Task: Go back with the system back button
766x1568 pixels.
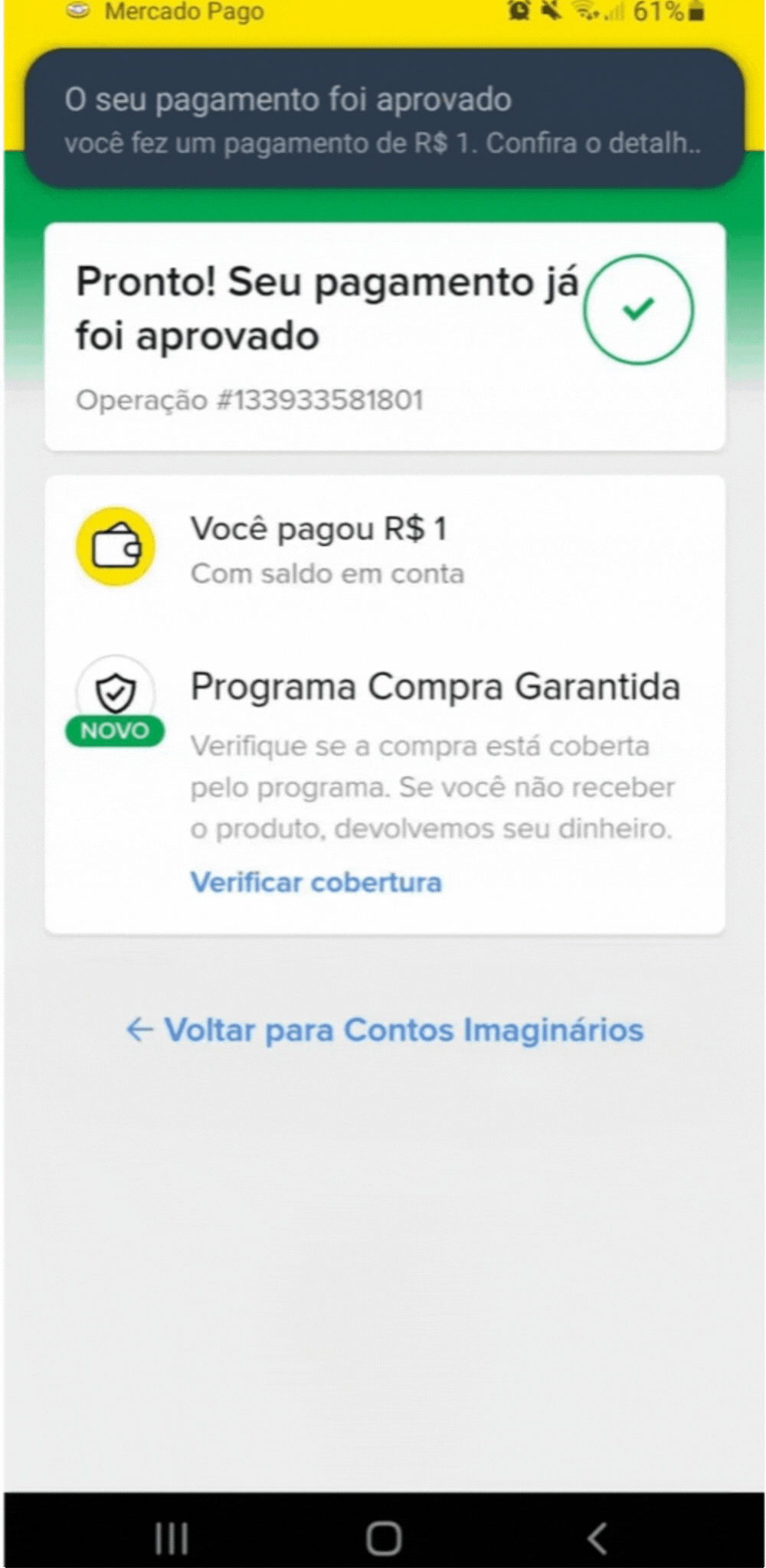Action: tap(597, 1537)
